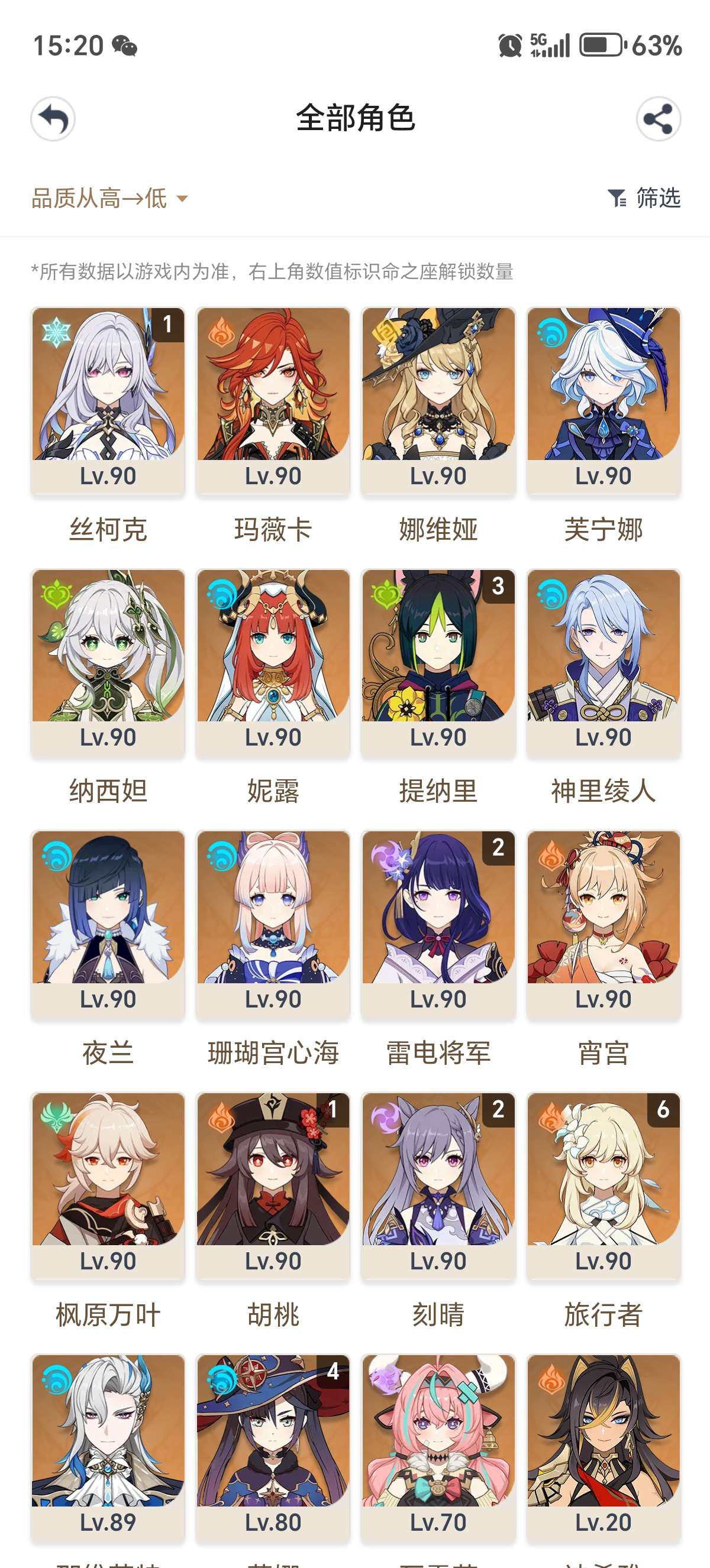
Task: View 胡桃 character details
Action: (273, 1187)
